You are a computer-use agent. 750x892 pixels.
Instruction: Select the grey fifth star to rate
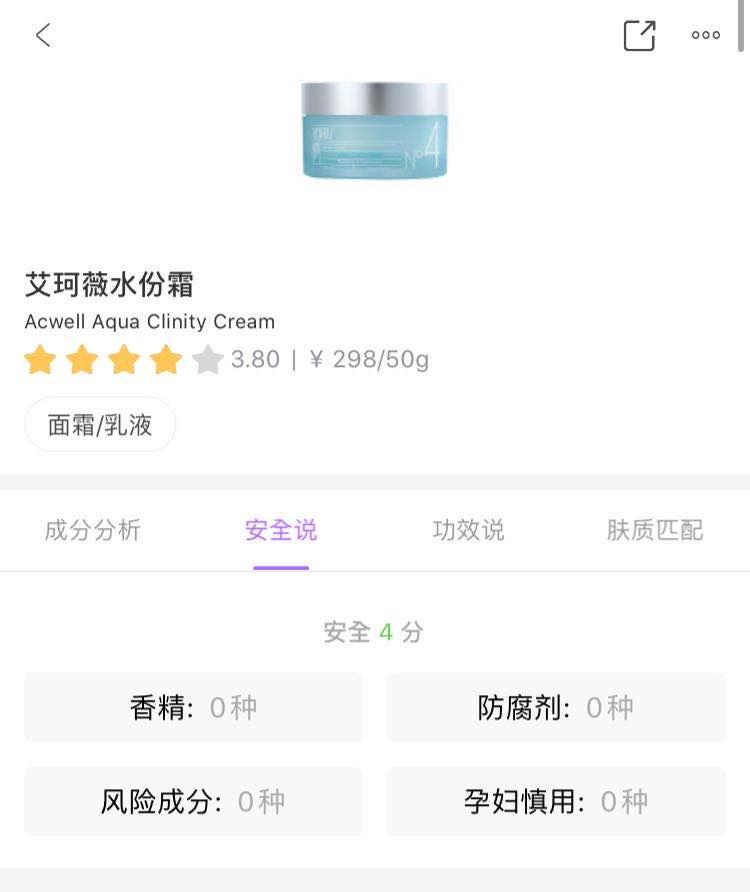(208, 360)
